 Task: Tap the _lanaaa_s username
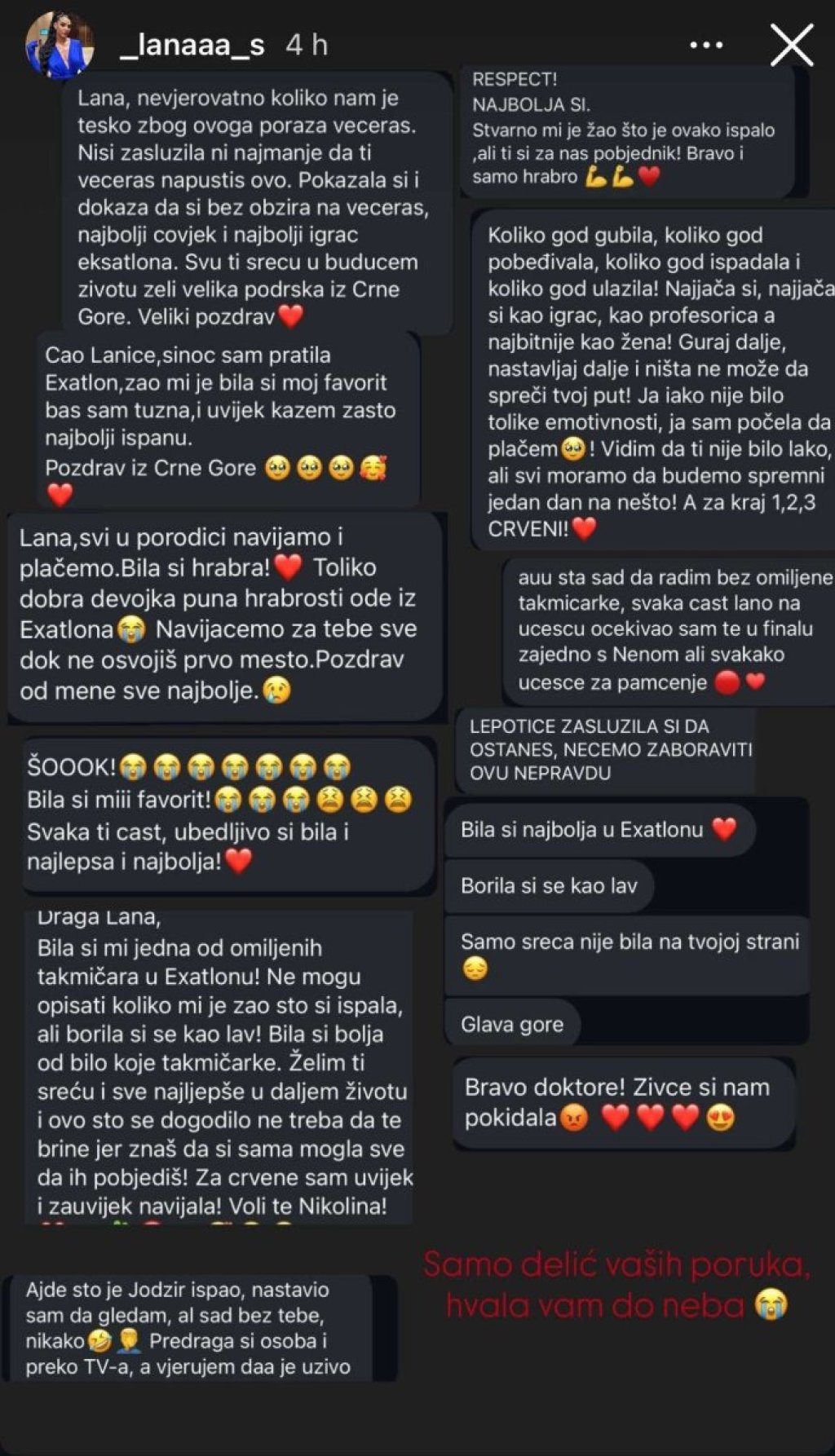click(192, 45)
